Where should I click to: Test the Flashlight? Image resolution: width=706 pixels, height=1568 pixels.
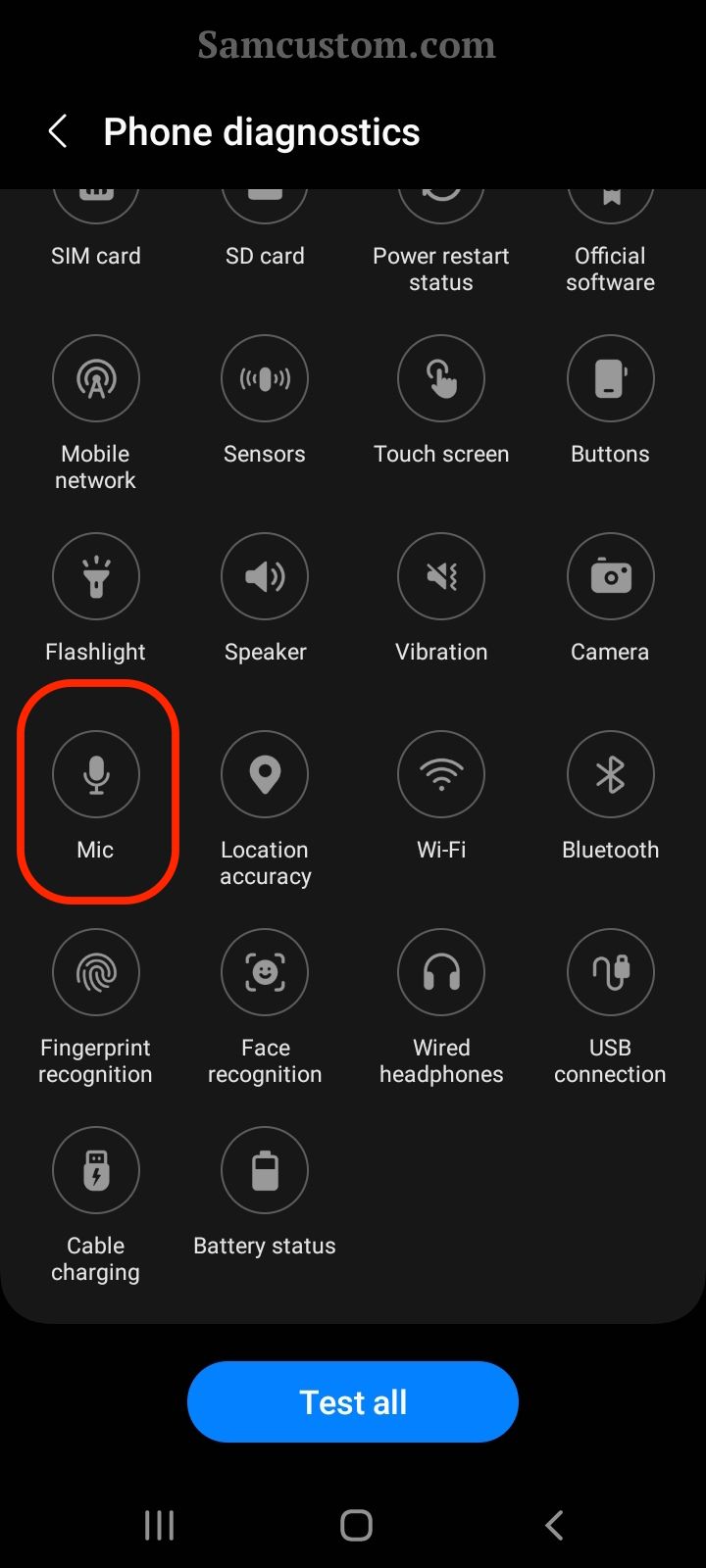point(95,576)
